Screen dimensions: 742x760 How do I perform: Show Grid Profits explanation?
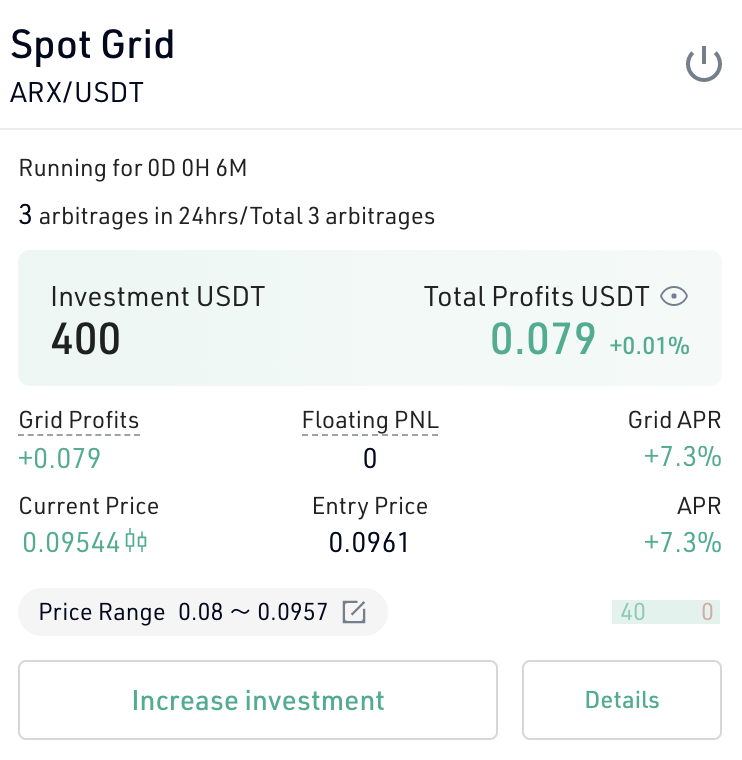click(79, 421)
